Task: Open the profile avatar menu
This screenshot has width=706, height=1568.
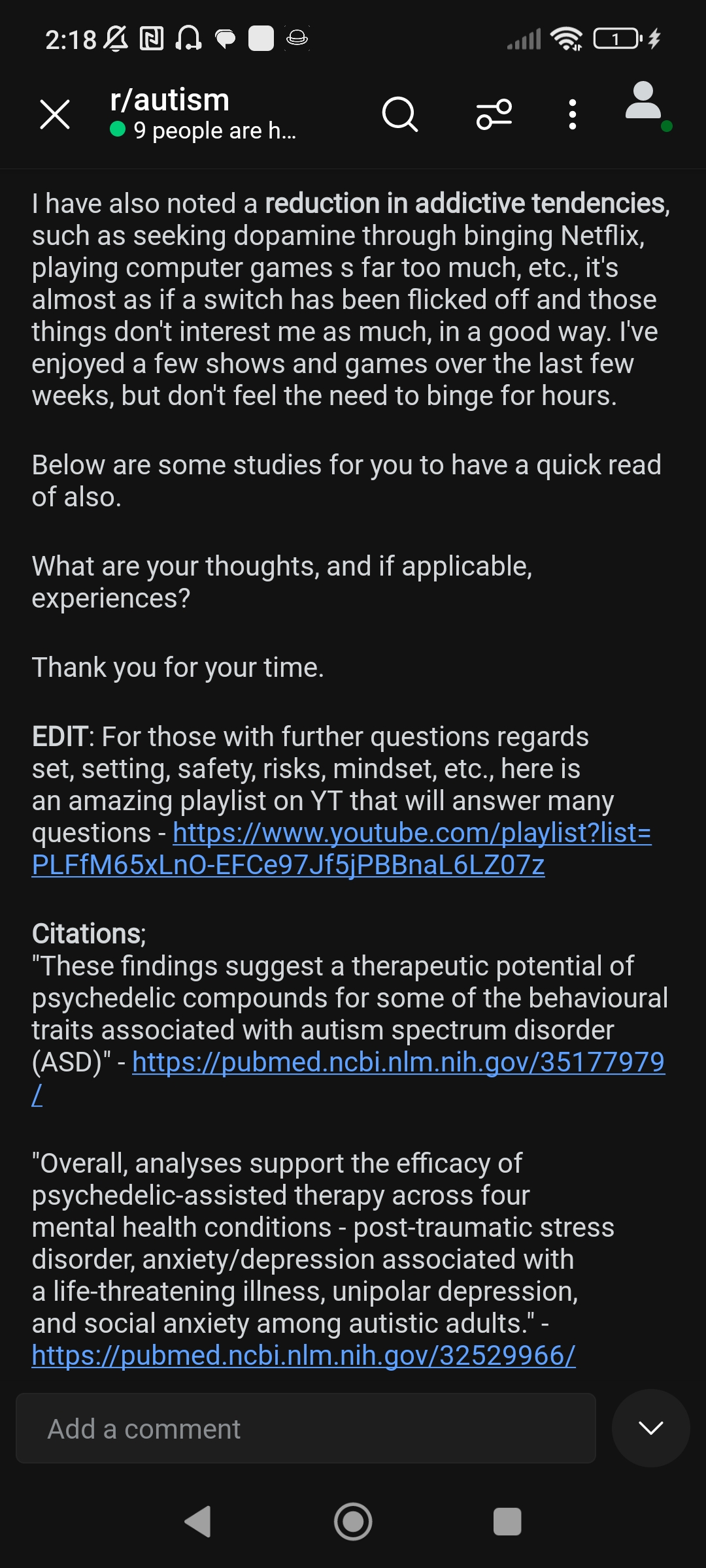Action: coord(646,105)
